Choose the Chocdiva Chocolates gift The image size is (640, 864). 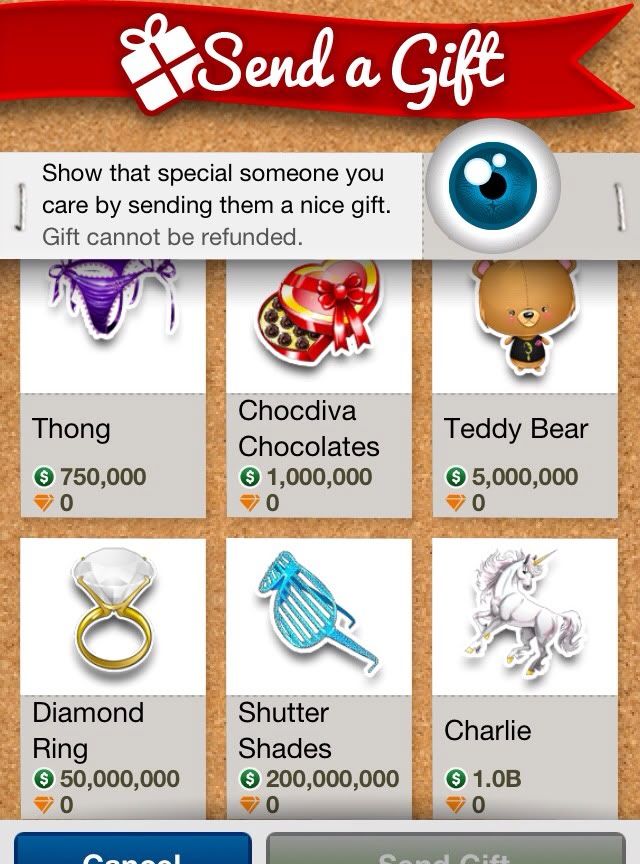coord(319,390)
